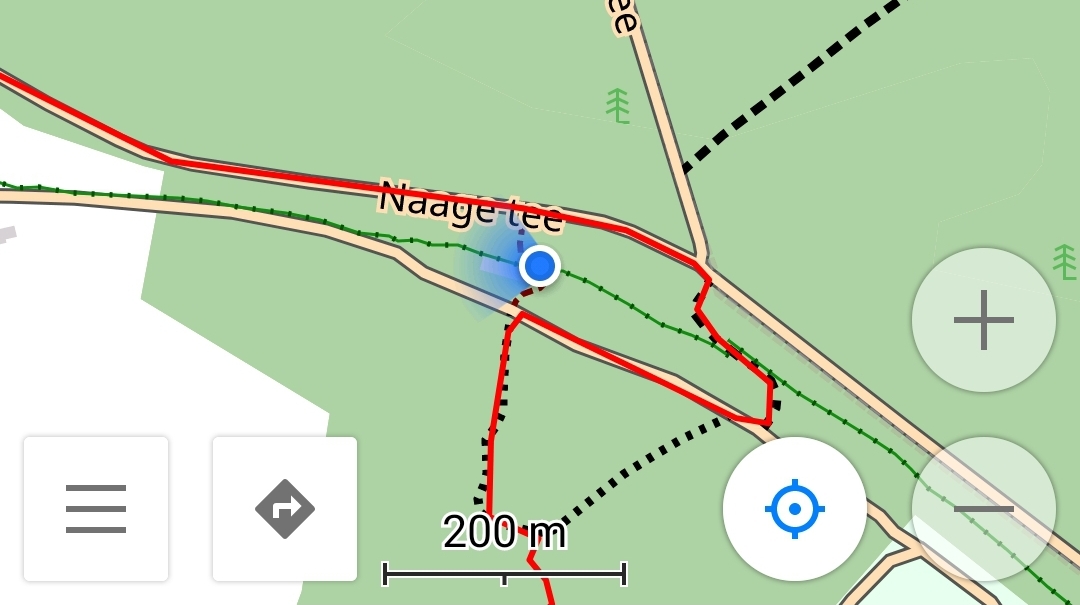This screenshot has width=1080, height=605.
Task: Center map on my location
Action: click(795, 509)
